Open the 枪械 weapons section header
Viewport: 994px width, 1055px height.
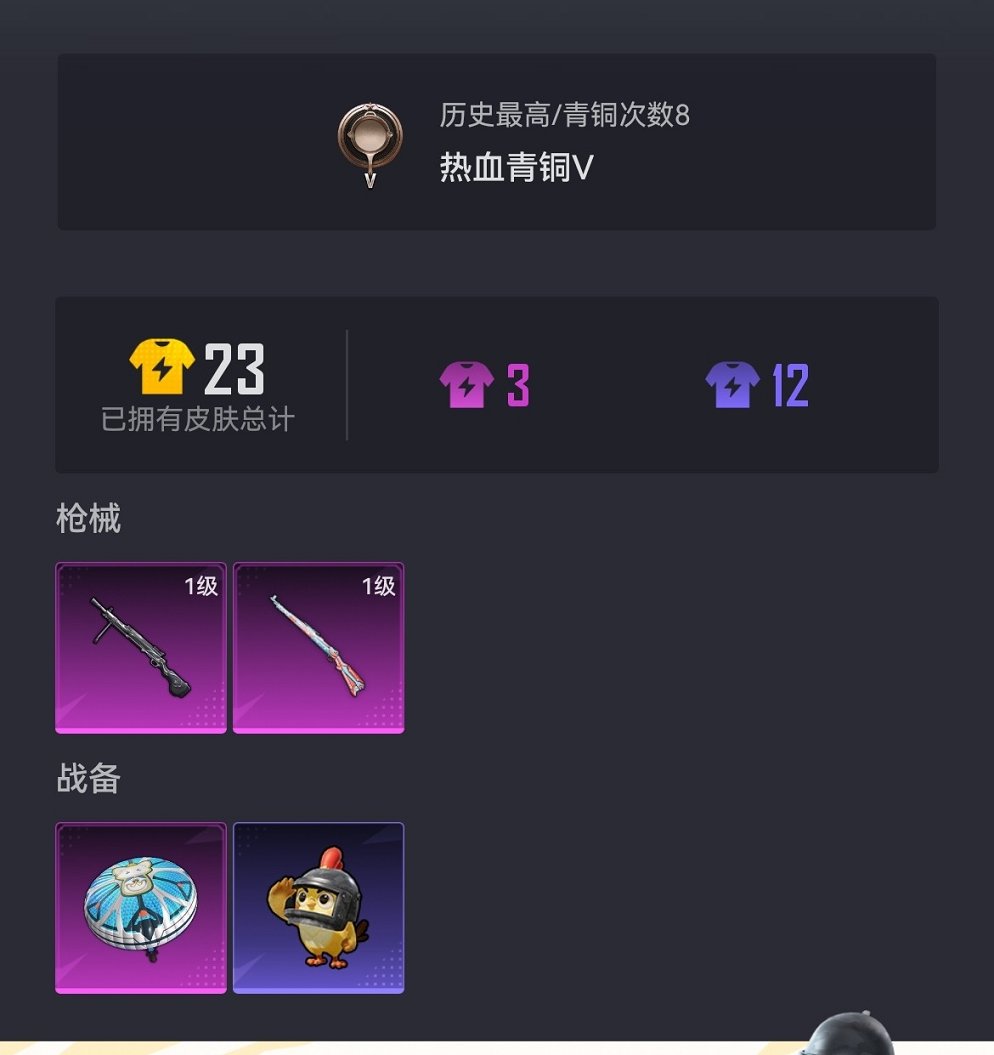88,518
